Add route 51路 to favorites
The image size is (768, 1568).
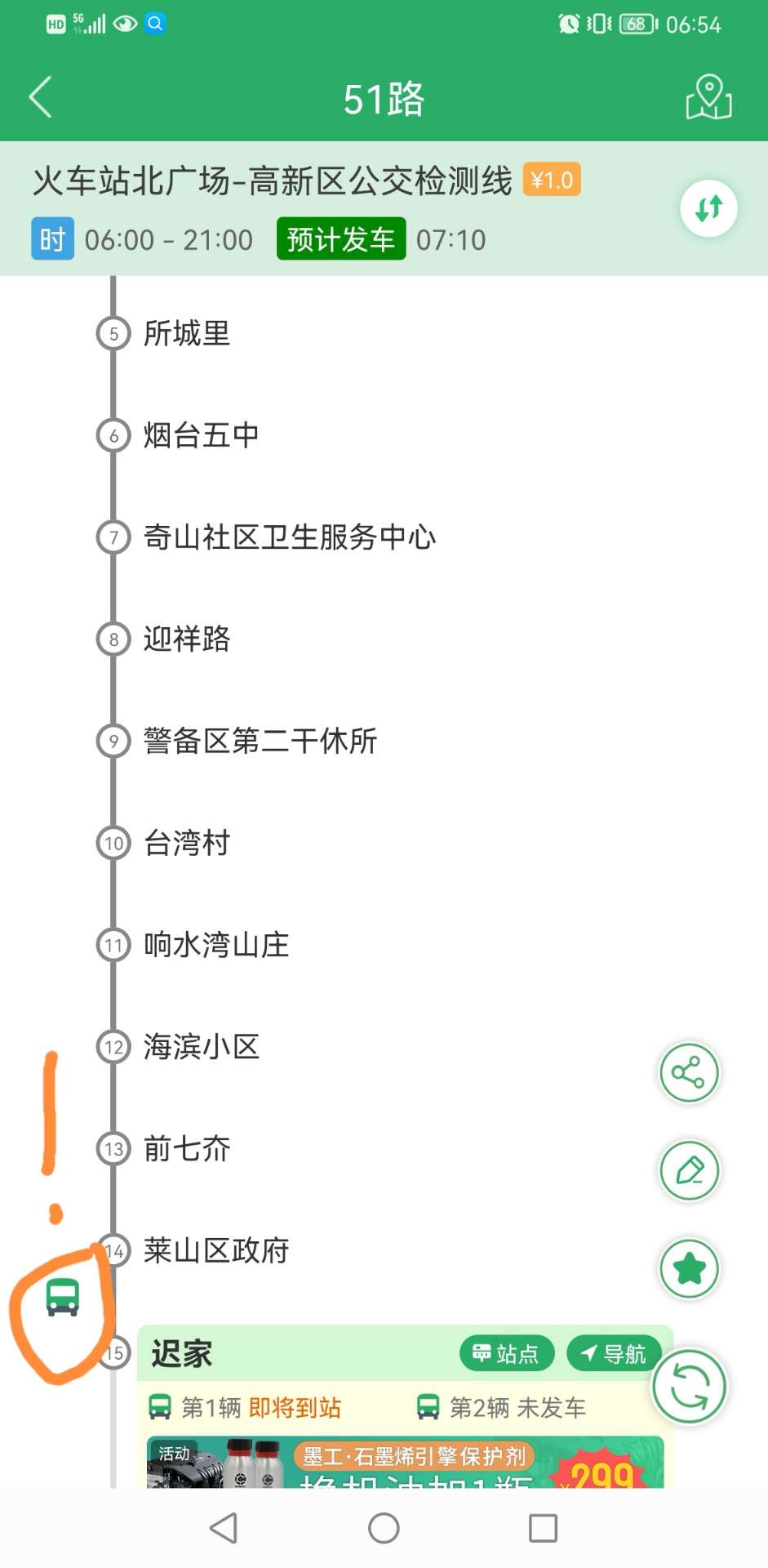pos(689,1268)
